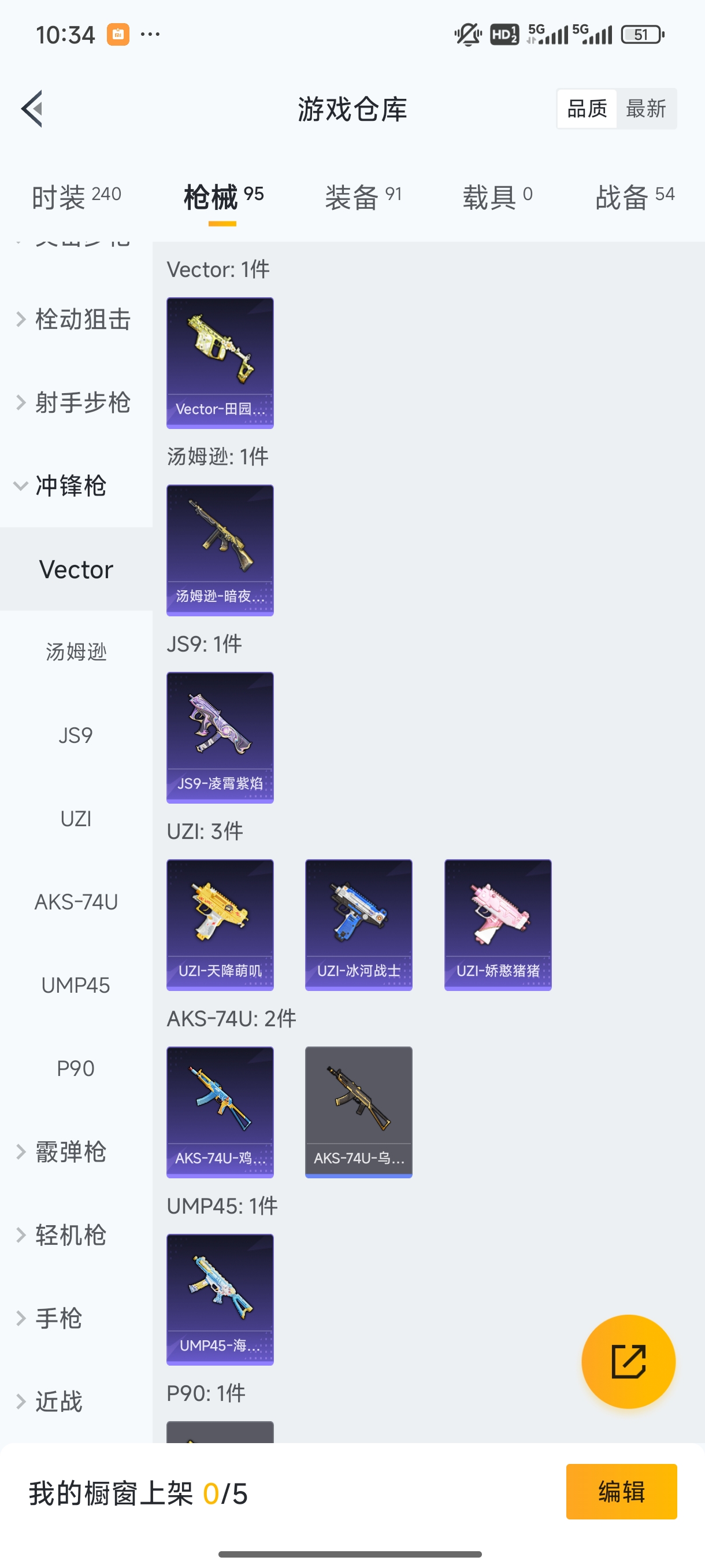This screenshot has width=705, height=1568.
Task: Open the UZI-冰河战士 skin card
Action: click(358, 925)
